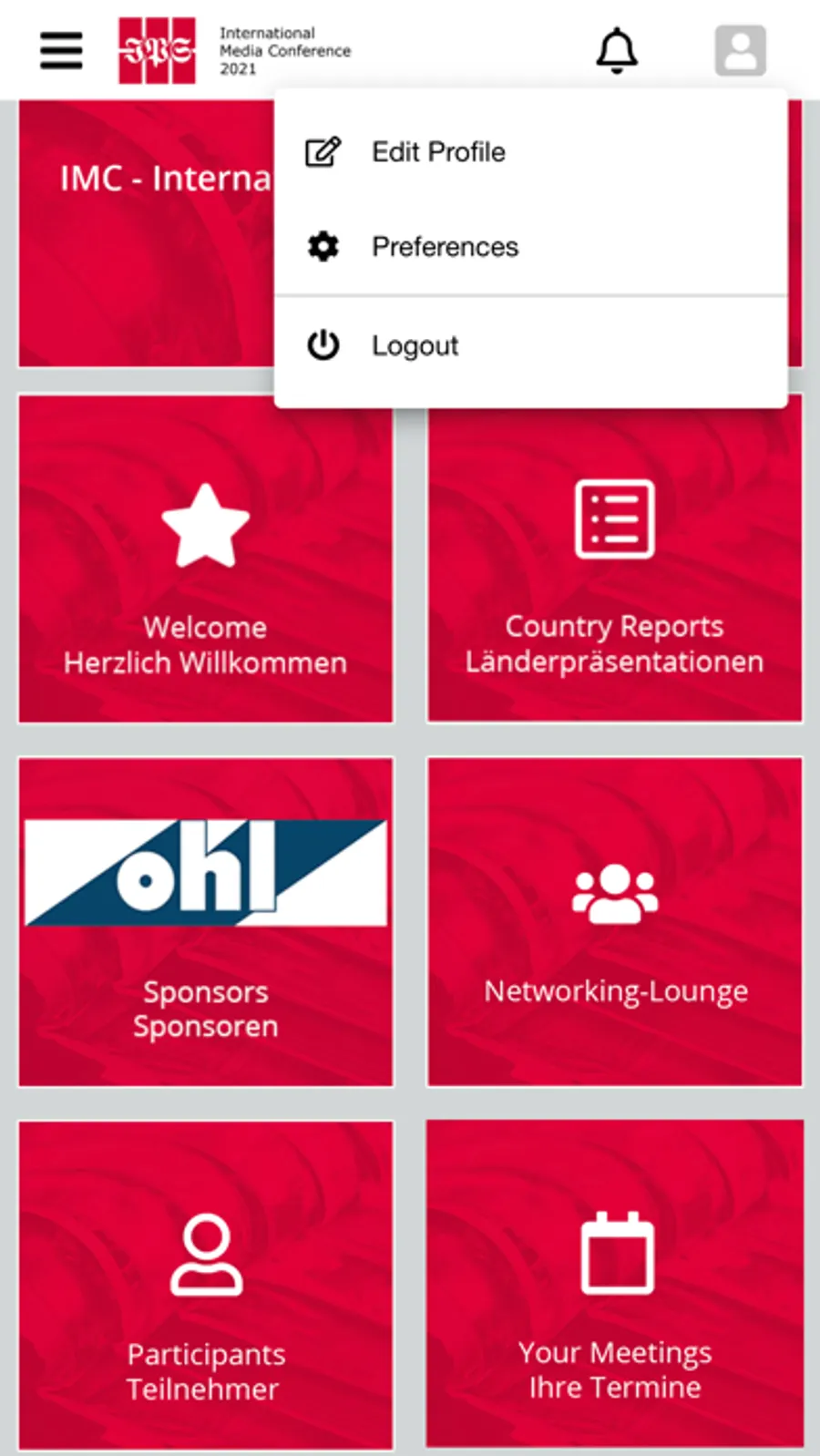Select Edit Profile from the menu
The image size is (820, 1456).
click(x=438, y=152)
